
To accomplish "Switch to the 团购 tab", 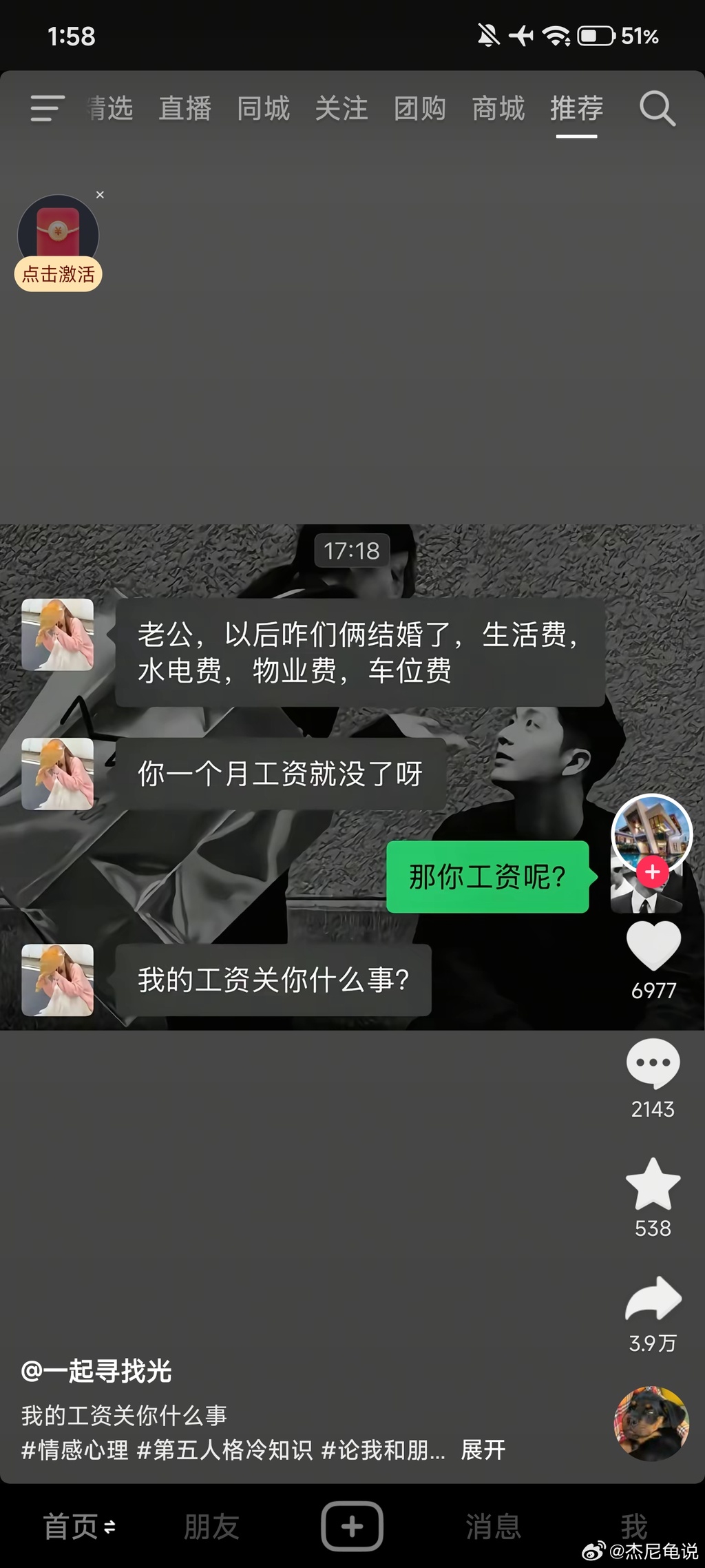I will click(419, 109).
